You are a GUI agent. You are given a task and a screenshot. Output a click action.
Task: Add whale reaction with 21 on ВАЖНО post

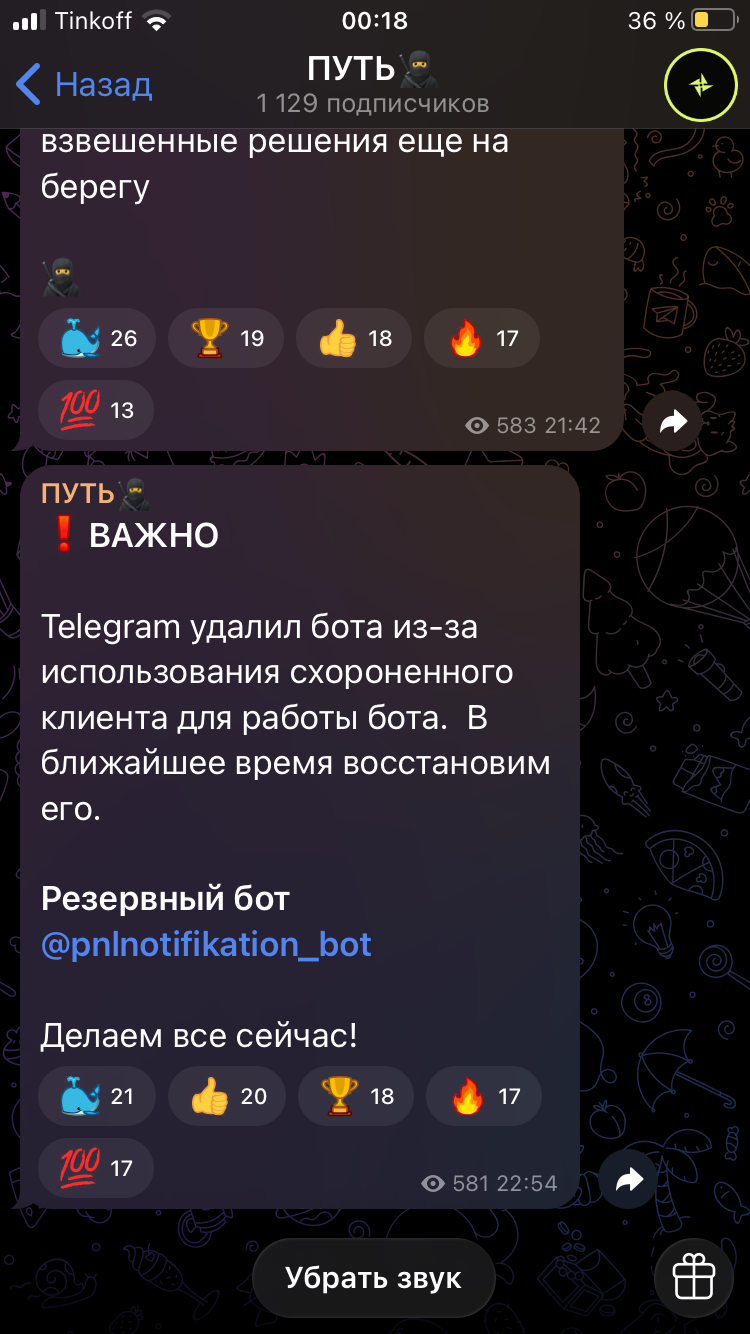(96, 1096)
